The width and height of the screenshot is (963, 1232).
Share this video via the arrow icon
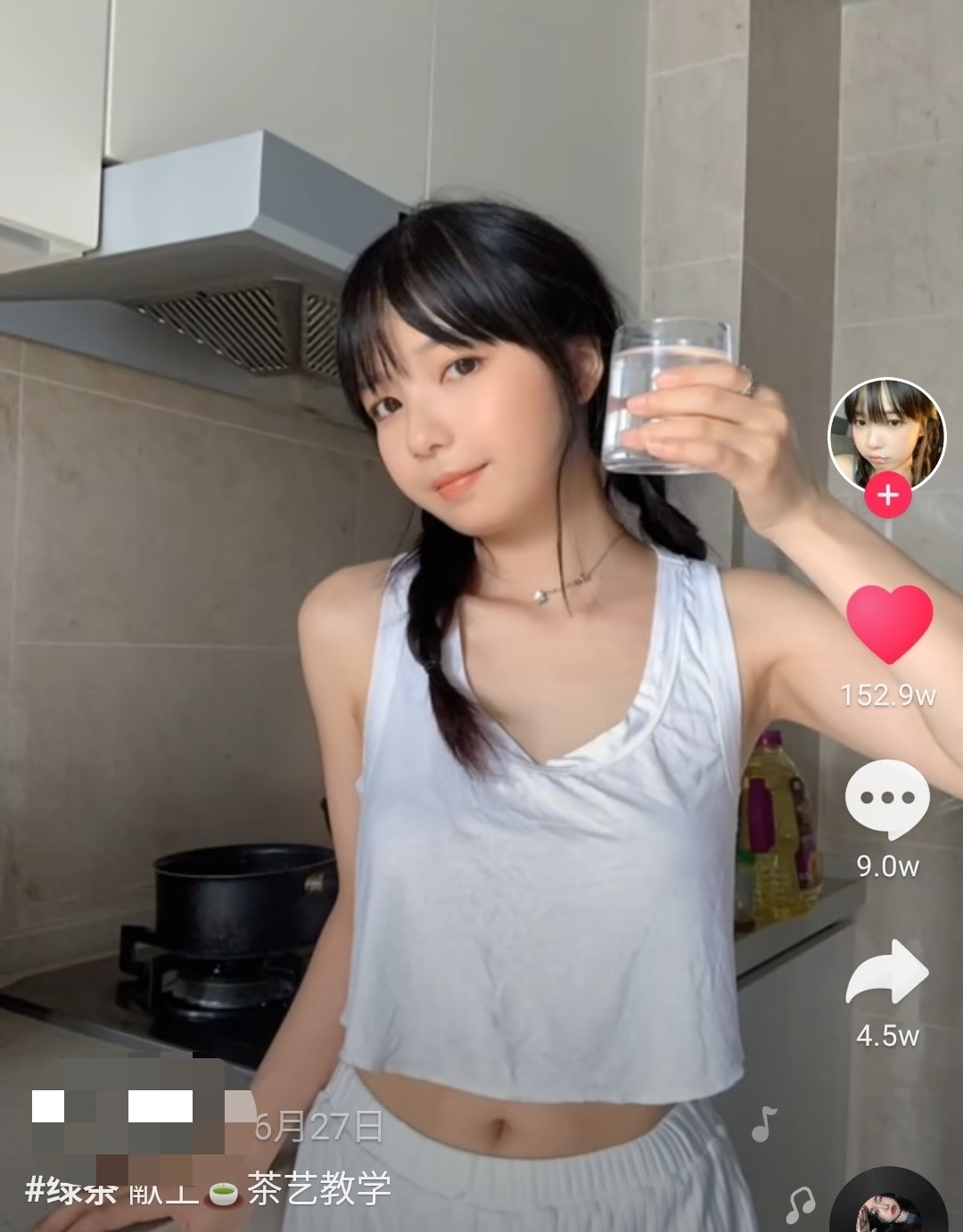coord(887,973)
